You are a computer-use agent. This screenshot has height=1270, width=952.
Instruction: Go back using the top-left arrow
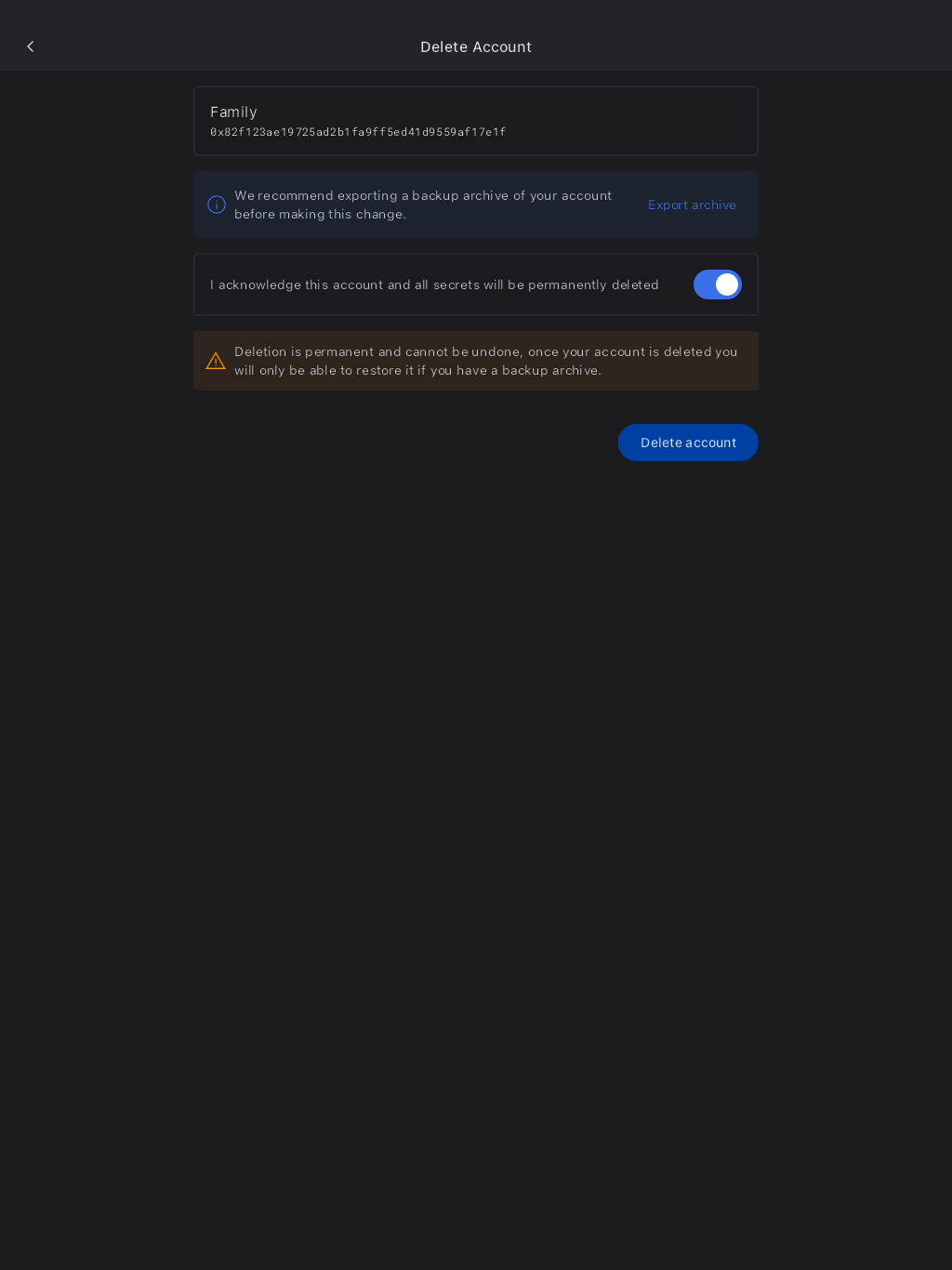pos(31,46)
